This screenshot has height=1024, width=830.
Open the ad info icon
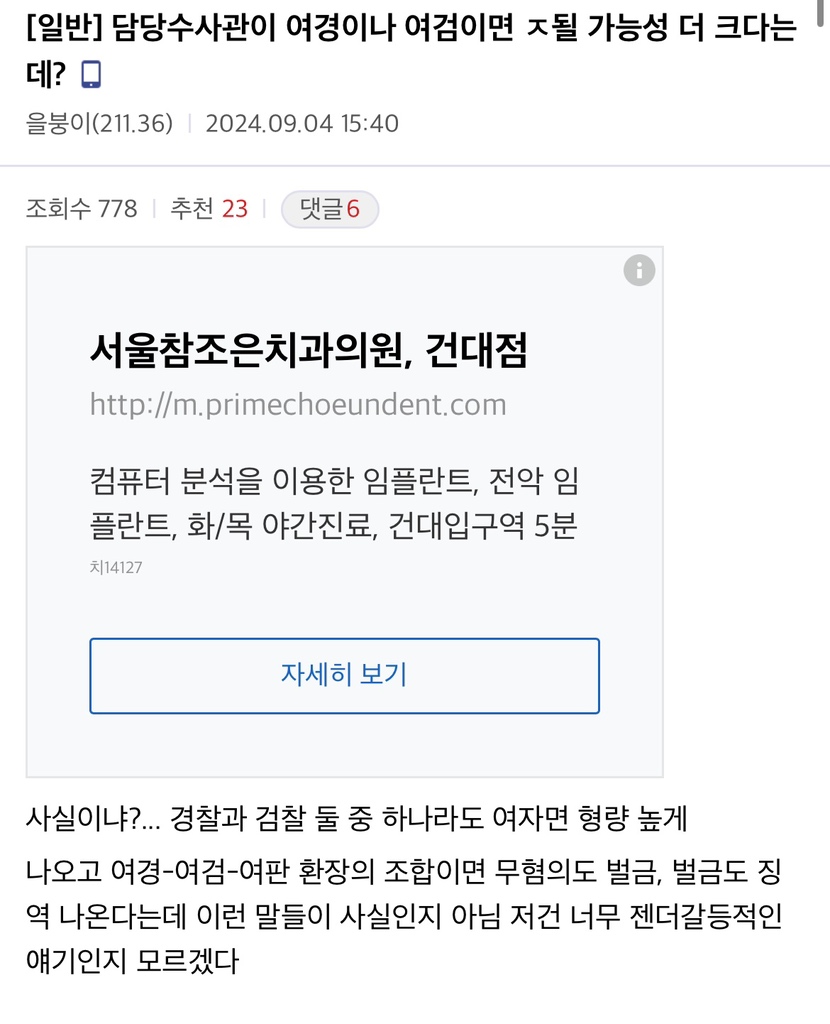(639, 270)
